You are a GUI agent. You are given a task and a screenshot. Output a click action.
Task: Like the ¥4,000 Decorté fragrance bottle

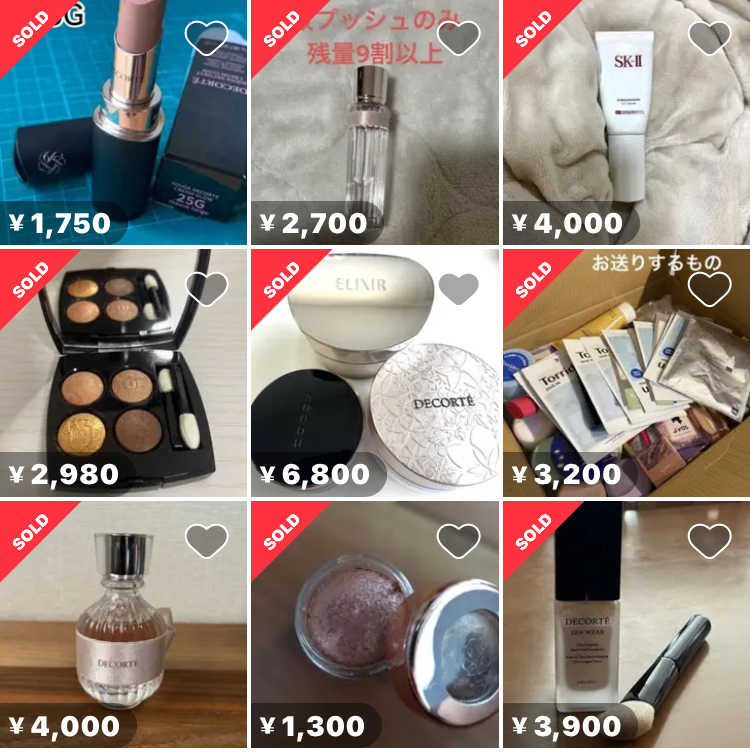[x=207, y=541]
